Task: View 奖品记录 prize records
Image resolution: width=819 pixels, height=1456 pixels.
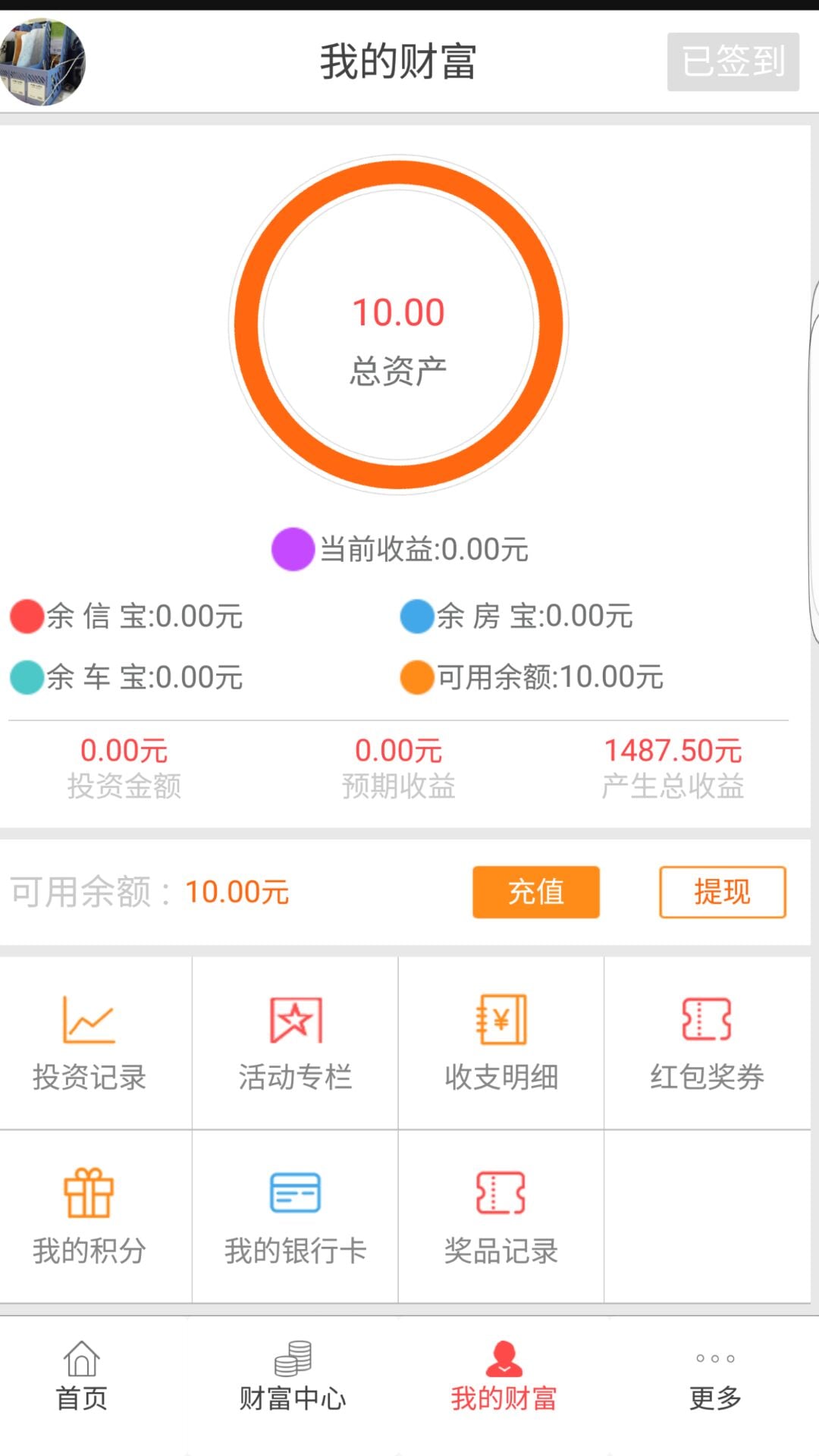Action: (x=501, y=1216)
